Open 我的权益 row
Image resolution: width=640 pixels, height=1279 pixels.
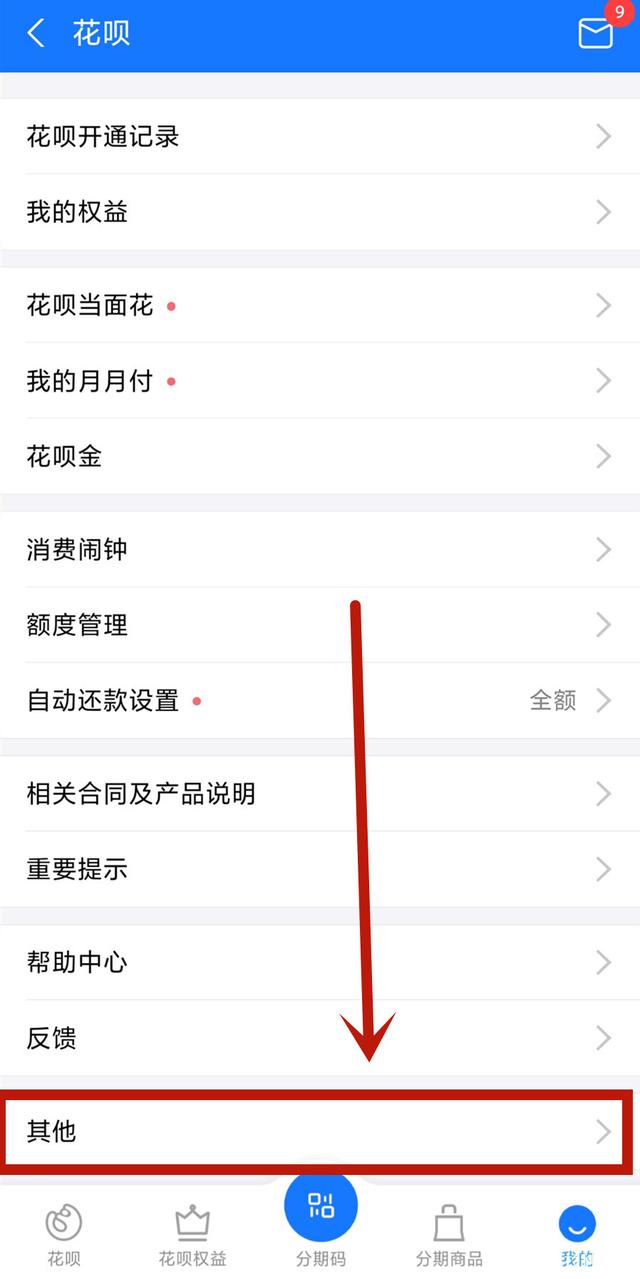pyautogui.click(x=320, y=212)
